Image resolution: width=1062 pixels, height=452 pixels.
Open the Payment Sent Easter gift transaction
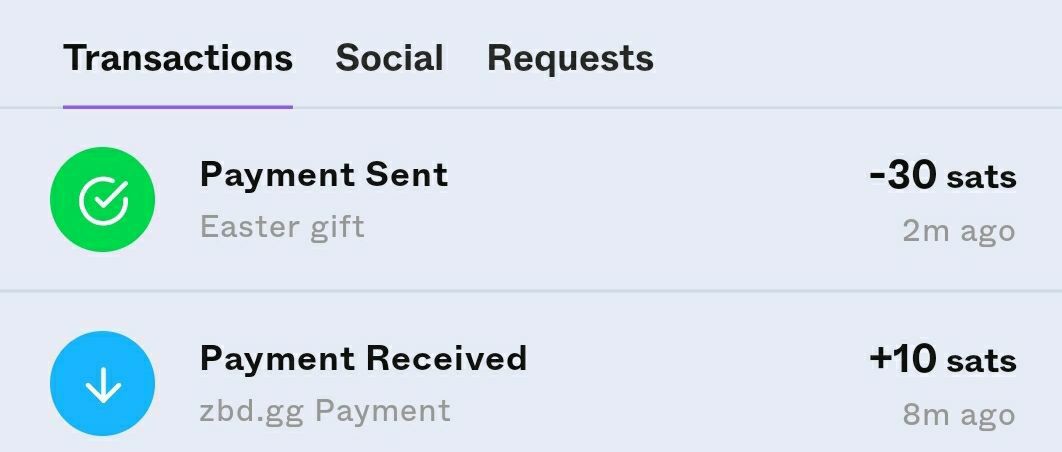pos(530,200)
